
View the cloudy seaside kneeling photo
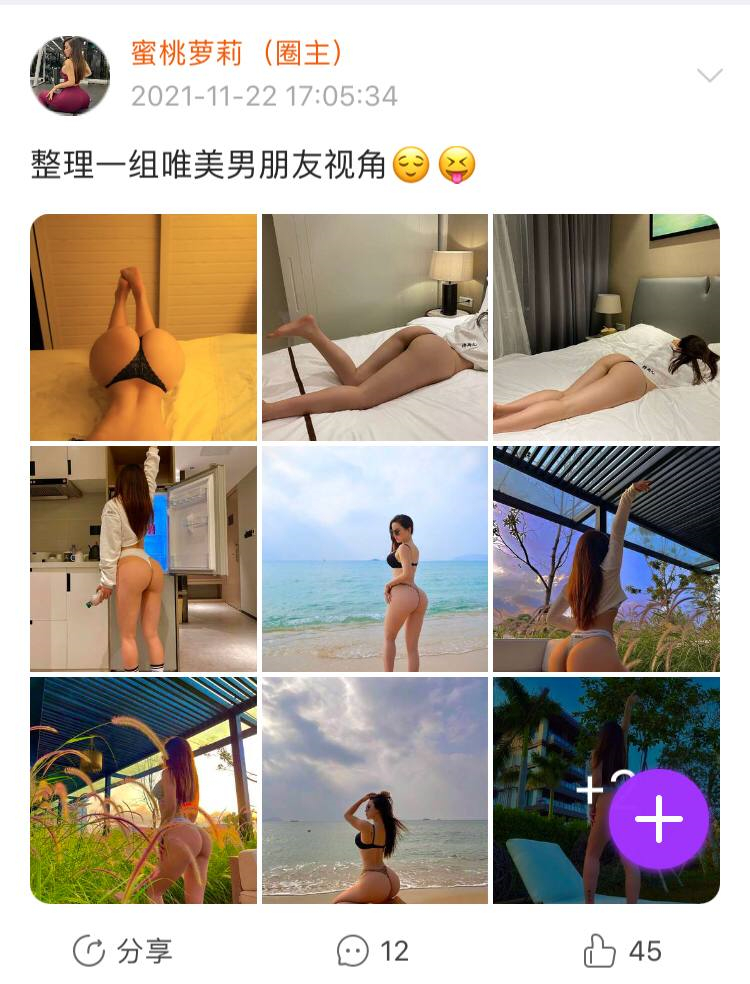[375, 790]
